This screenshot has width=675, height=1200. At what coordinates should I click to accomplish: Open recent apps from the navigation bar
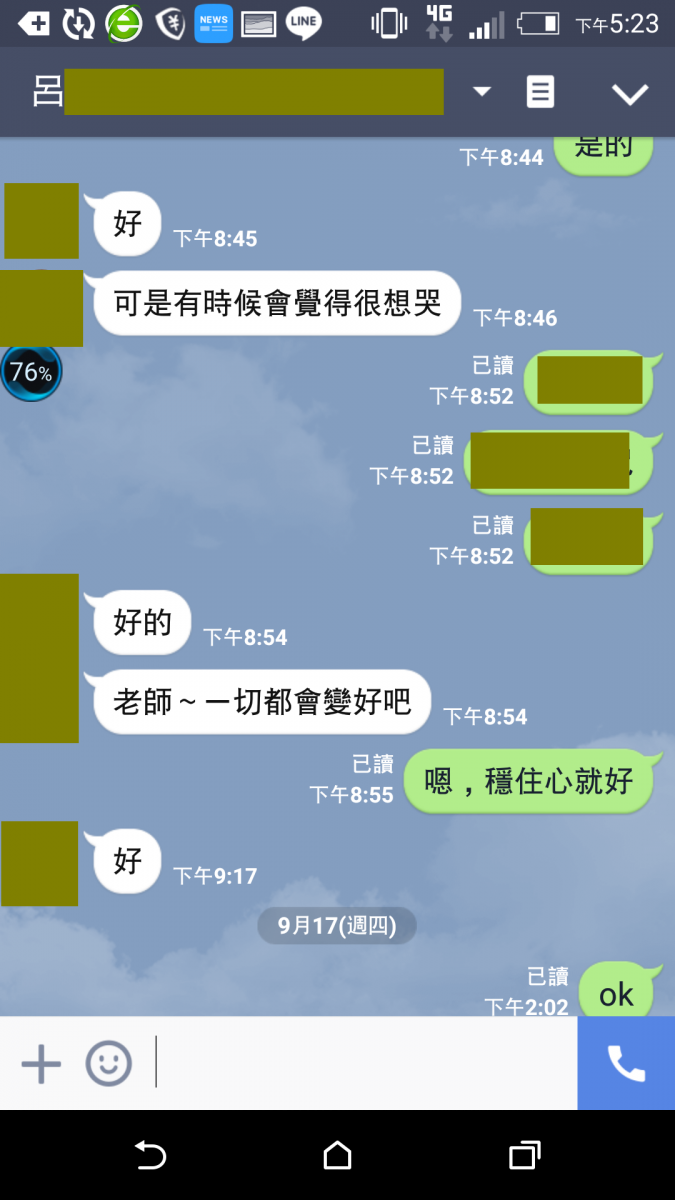point(524,1156)
